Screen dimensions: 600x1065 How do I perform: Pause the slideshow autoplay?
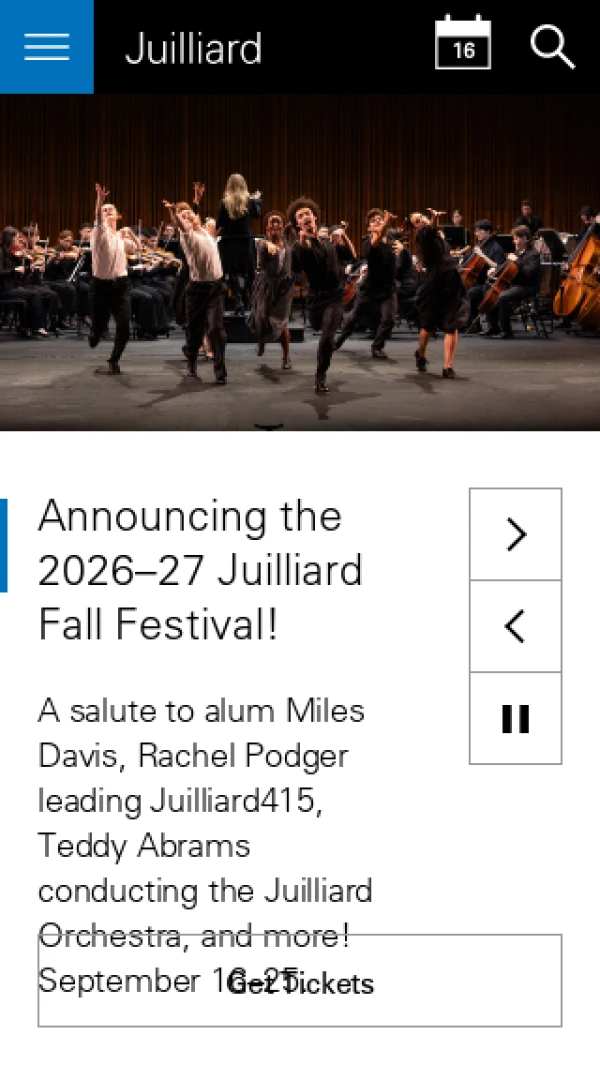click(x=516, y=719)
